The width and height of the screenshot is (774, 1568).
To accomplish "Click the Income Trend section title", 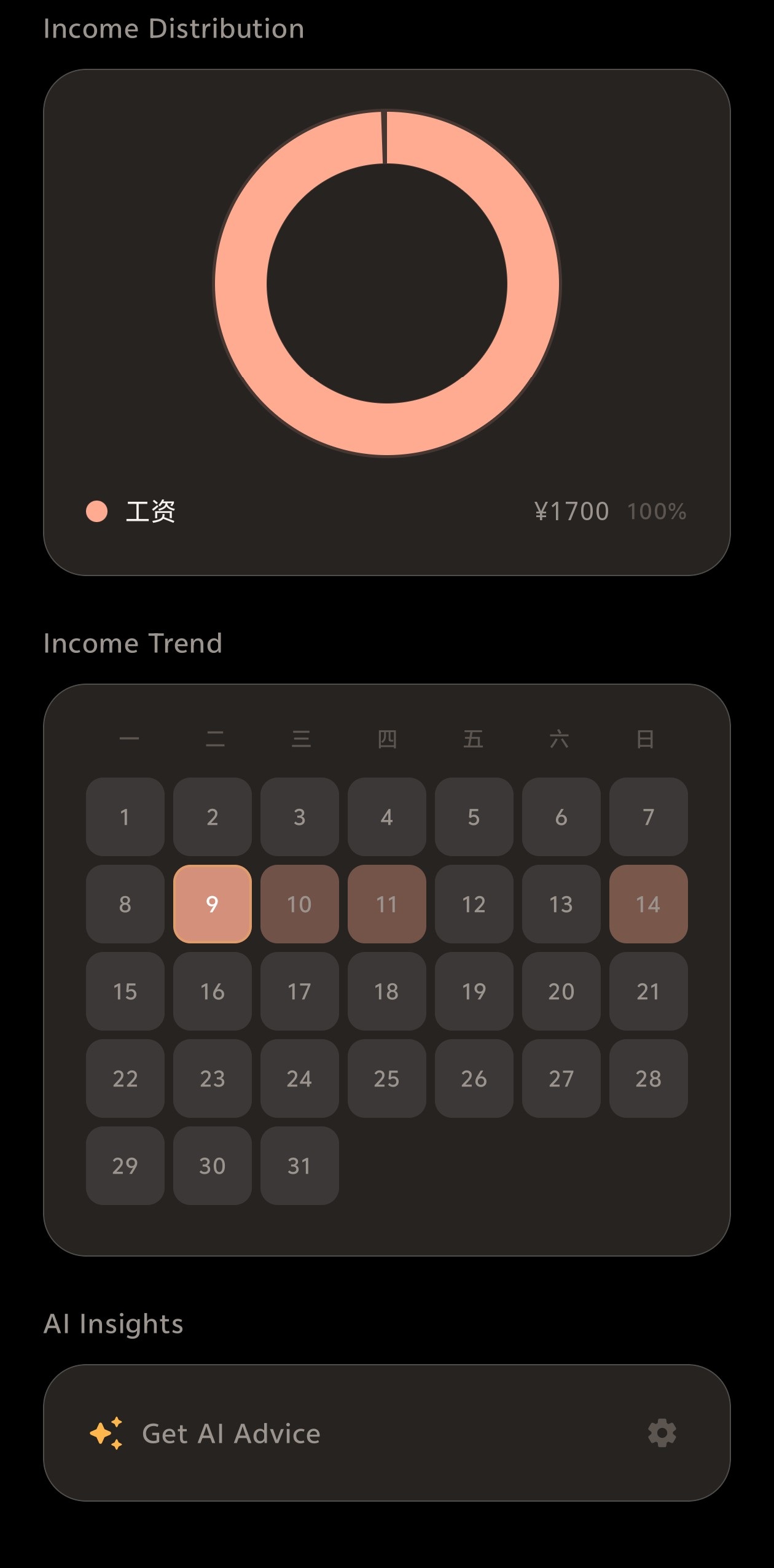I will click(x=133, y=644).
